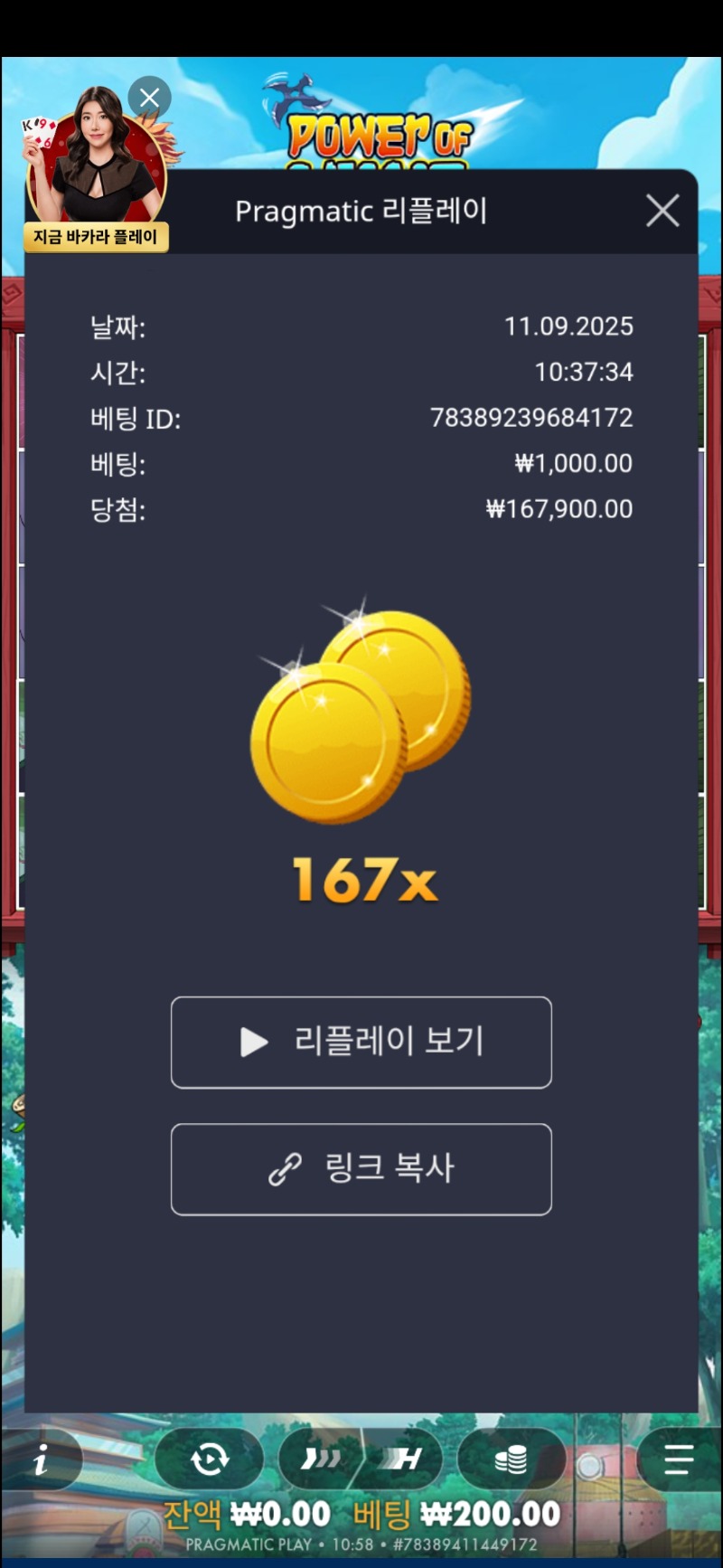Enable turbo spin mode
Image resolution: width=723 pixels, height=1568 pixels.
coord(321,1459)
